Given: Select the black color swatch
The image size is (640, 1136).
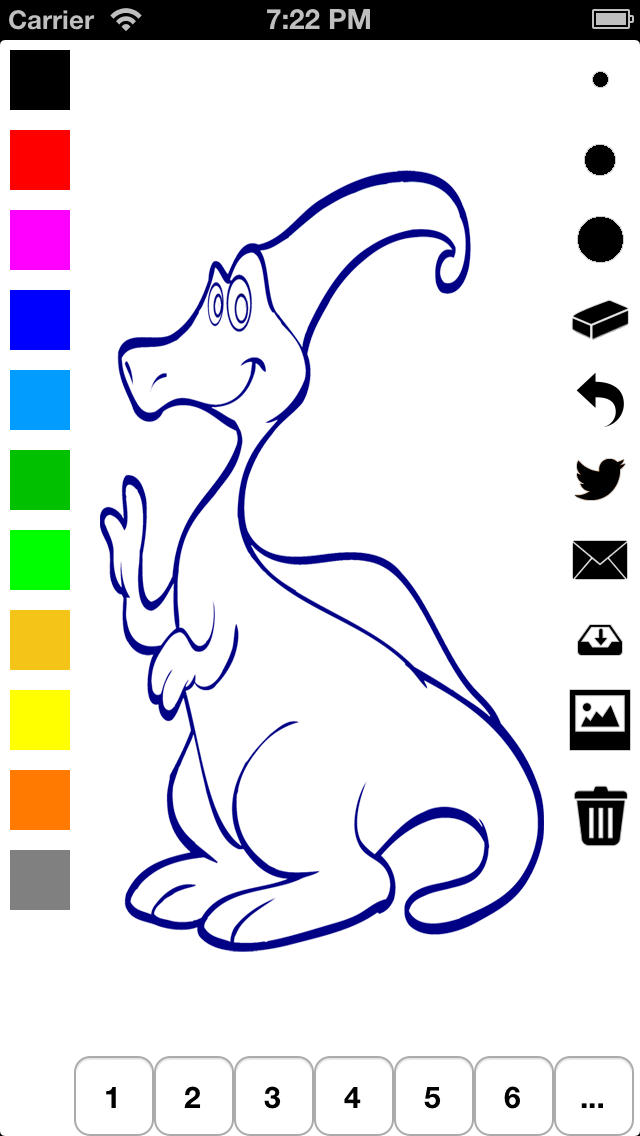Looking at the screenshot, I should tap(40, 80).
